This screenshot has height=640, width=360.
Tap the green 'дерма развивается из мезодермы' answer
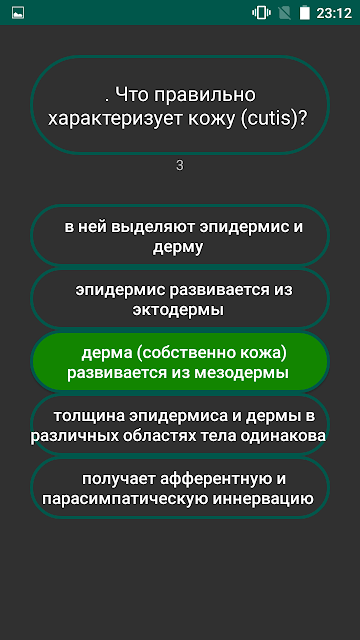coord(180,362)
